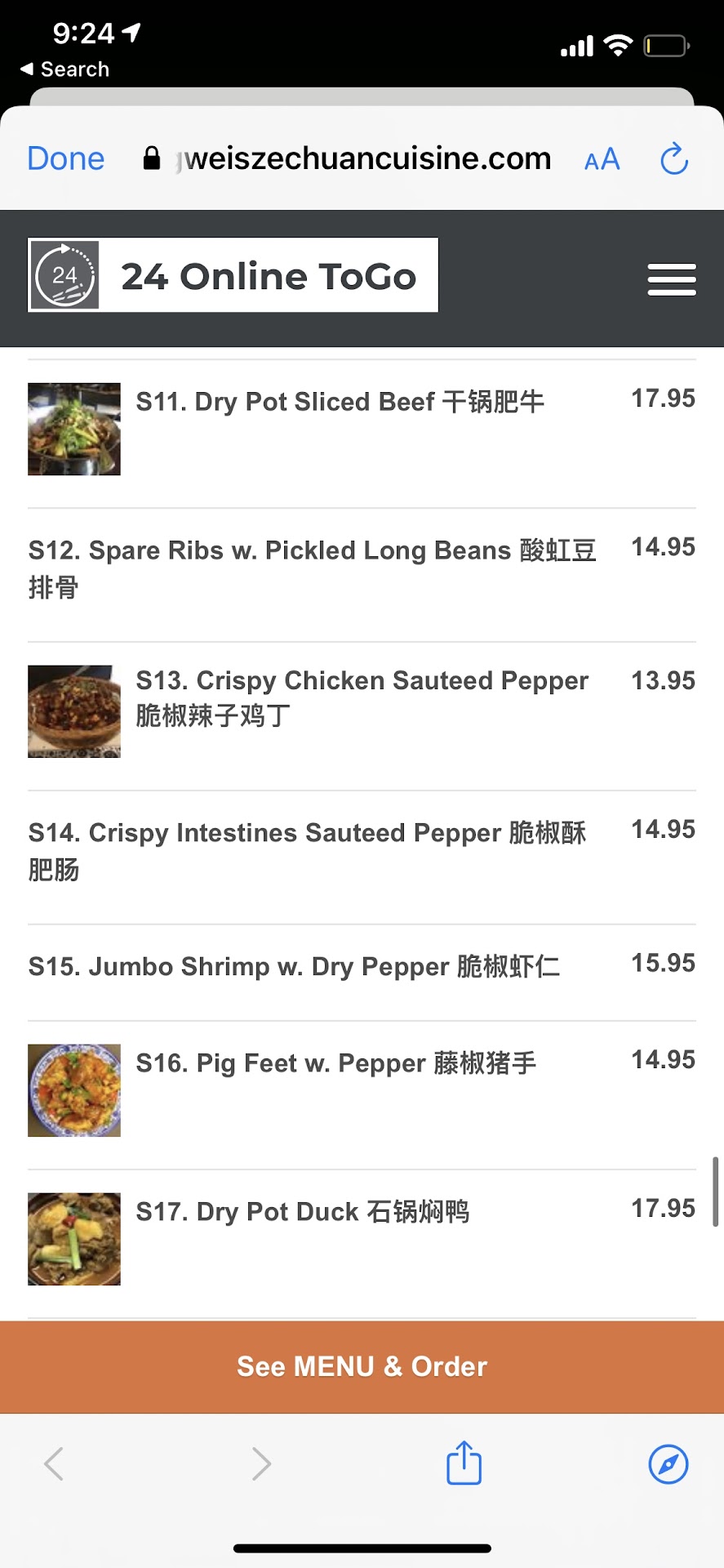Tap See MENU & Order button
724x1568 pixels.
tap(362, 1366)
